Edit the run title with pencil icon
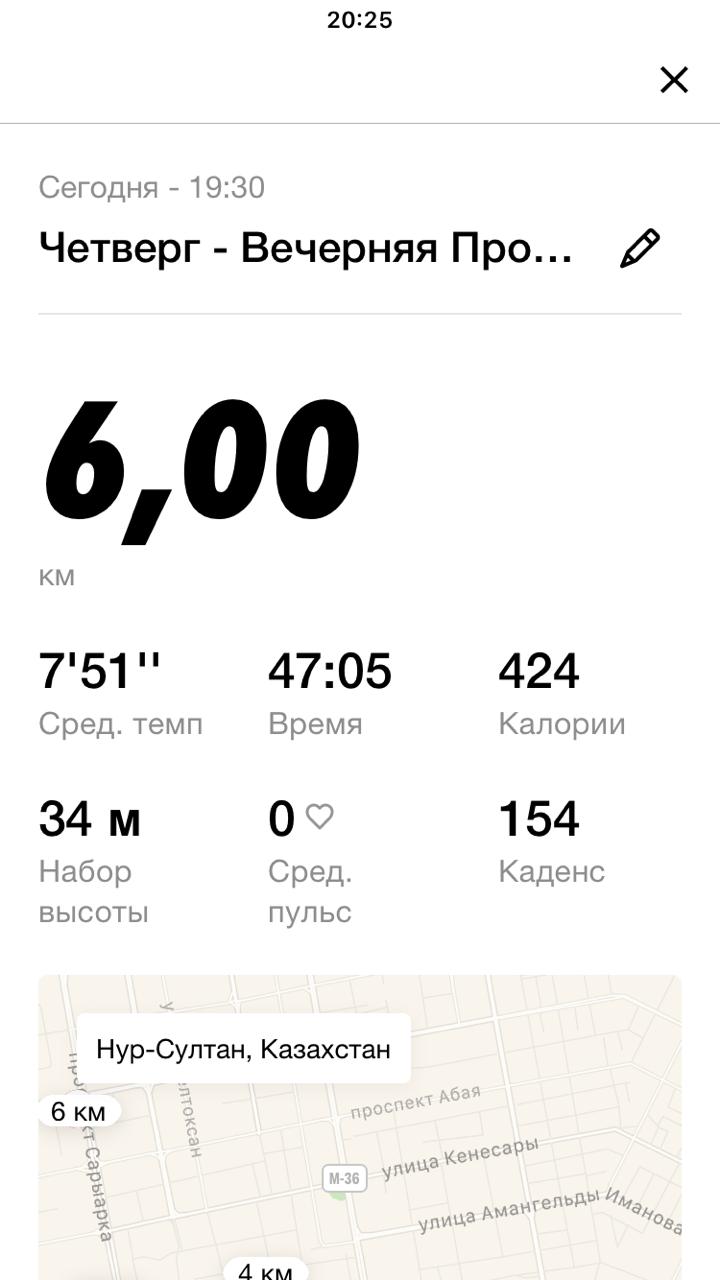The height and width of the screenshot is (1280, 720). point(640,248)
